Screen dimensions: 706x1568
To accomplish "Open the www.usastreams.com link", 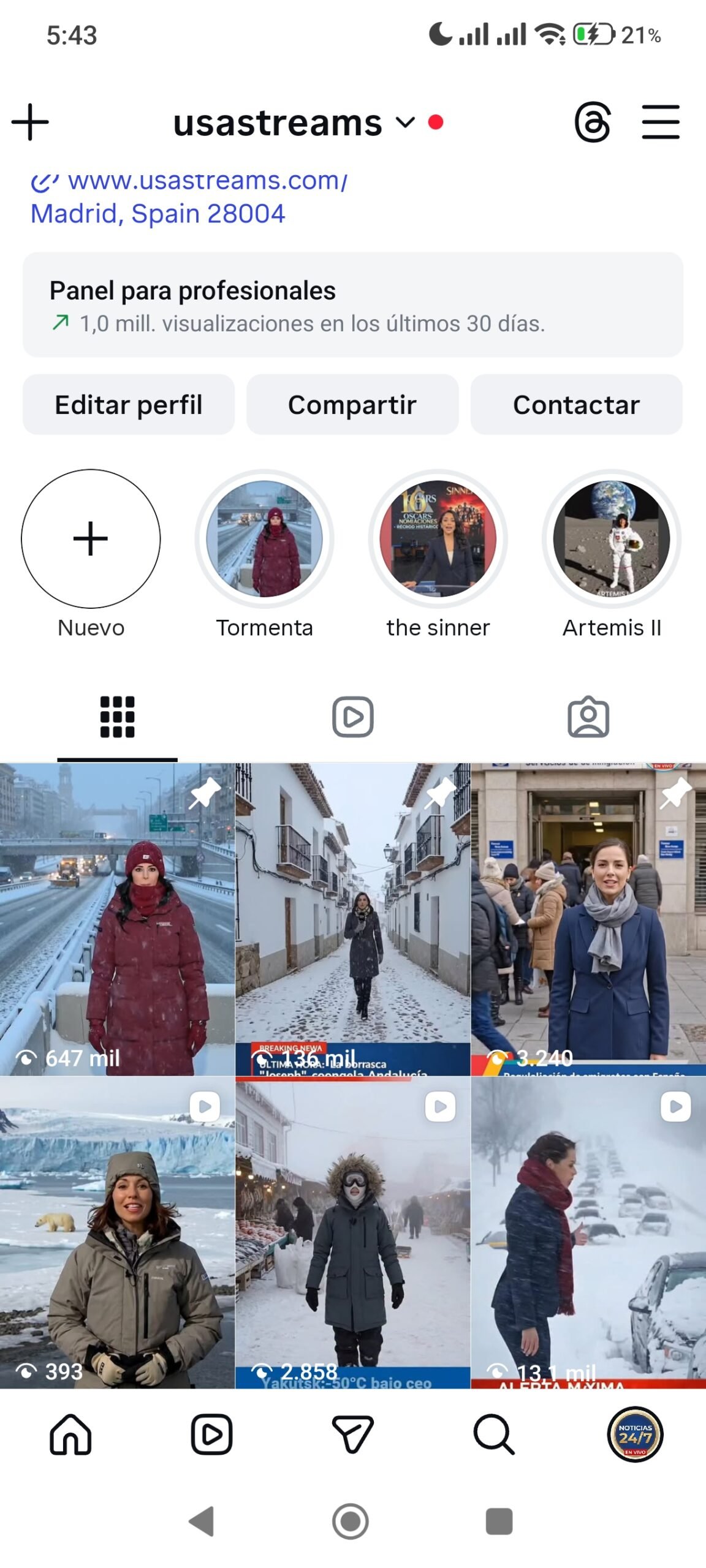I will [x=207, y=180].
